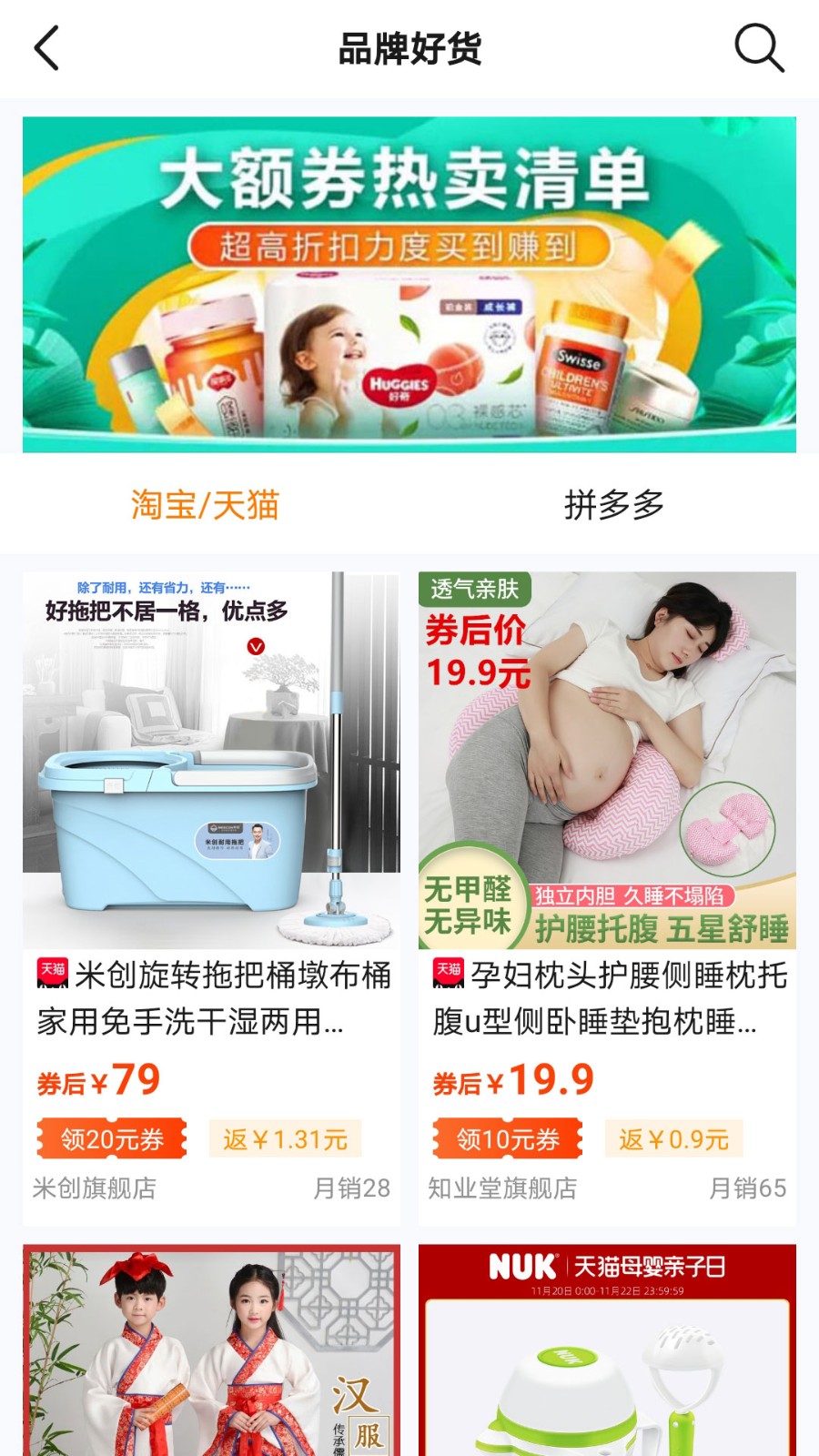Switch to the 拼多多 tab
This screenshot has width=819, height=1456.
pos(614,504)
